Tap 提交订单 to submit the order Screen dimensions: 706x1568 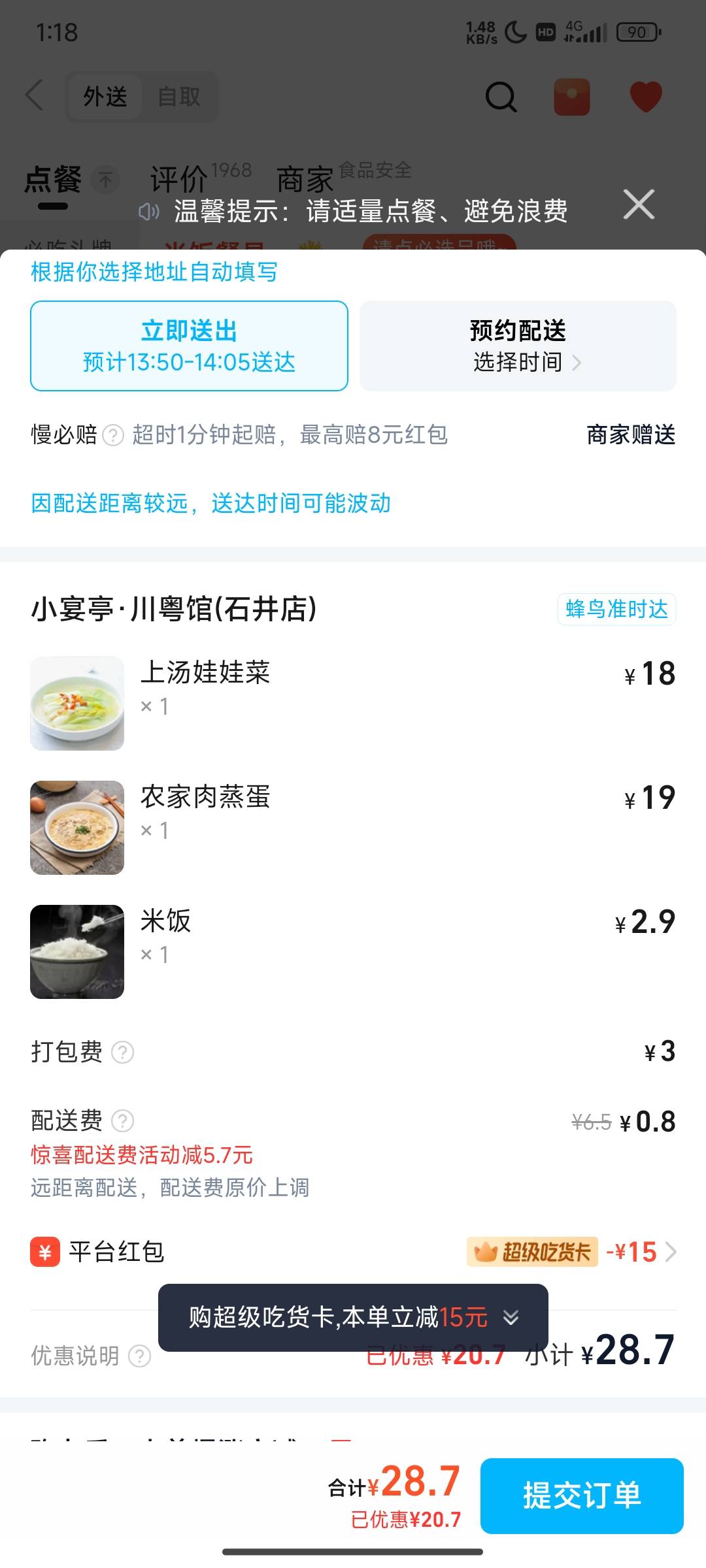coord(581,1495)
